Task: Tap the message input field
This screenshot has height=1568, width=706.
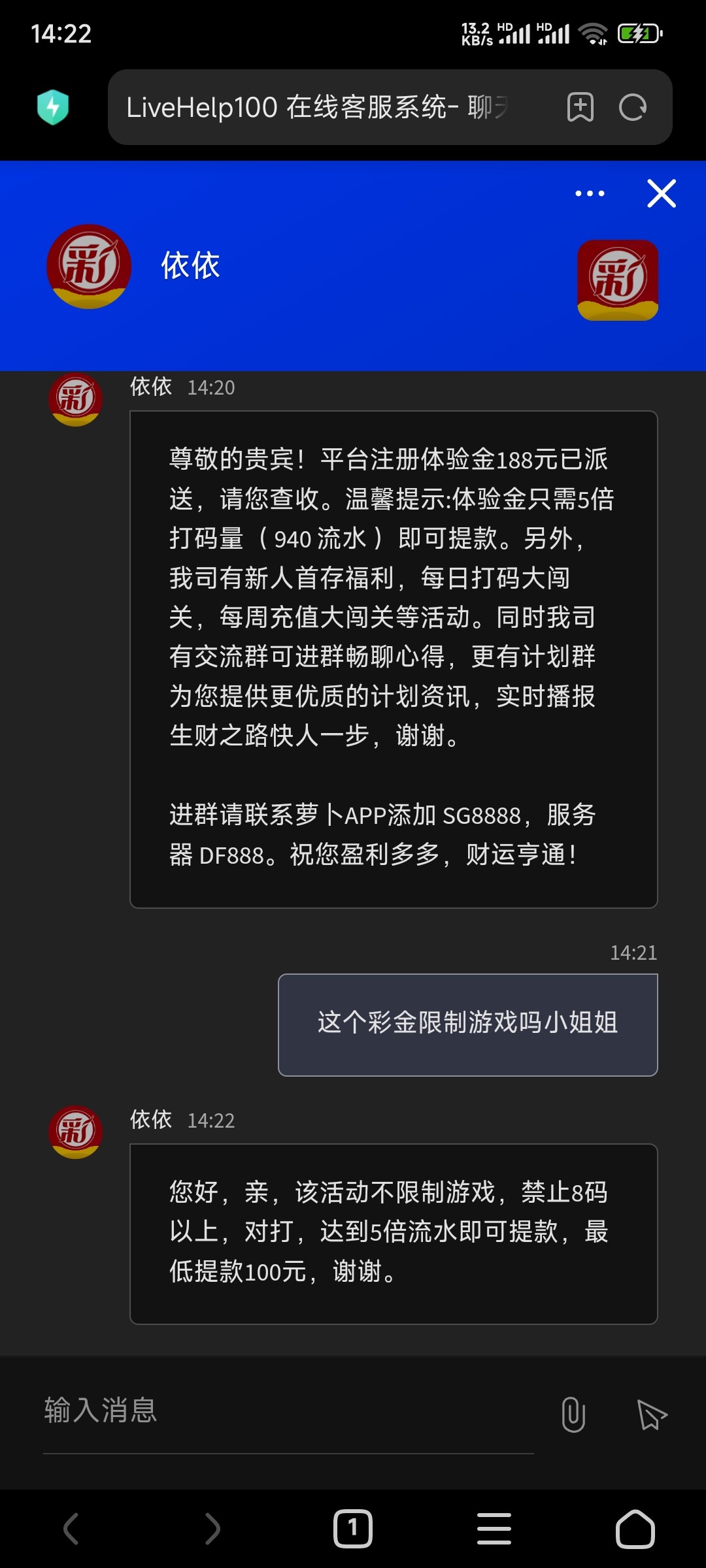Action: (x=288, y=1411)
